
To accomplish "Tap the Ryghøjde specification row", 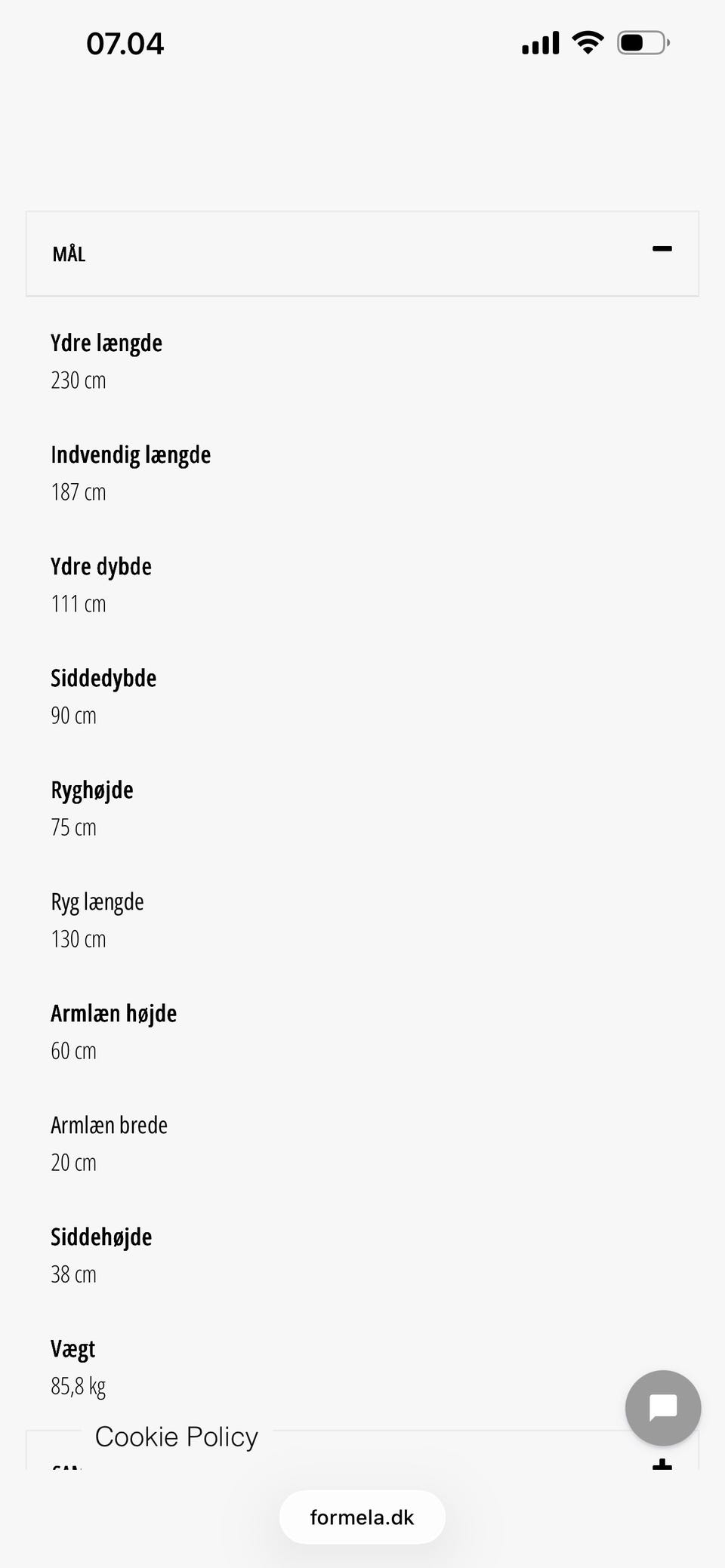I will pos(92,790).
